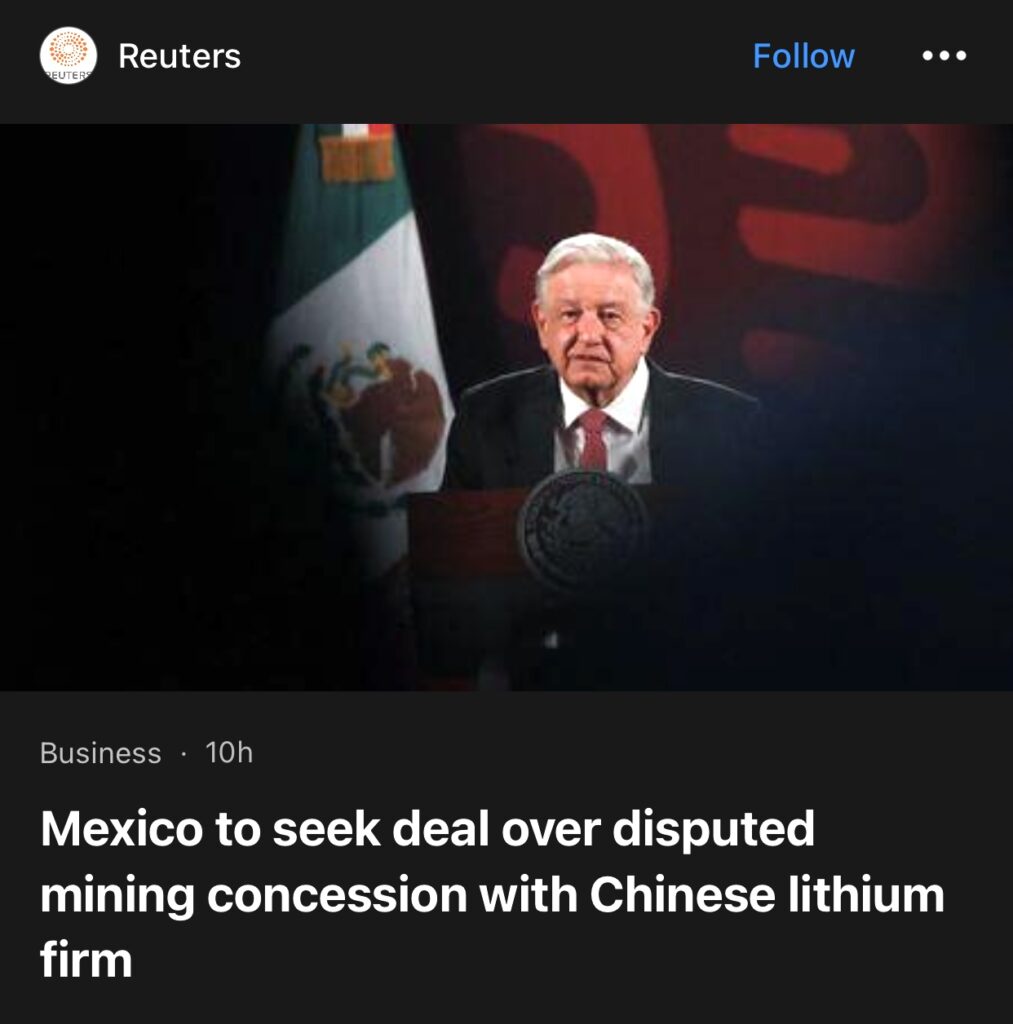Open the three-dot overflow menu
Viewport: 1013px width, 1024px height.
pyautogui.click(x=943, y=56)
